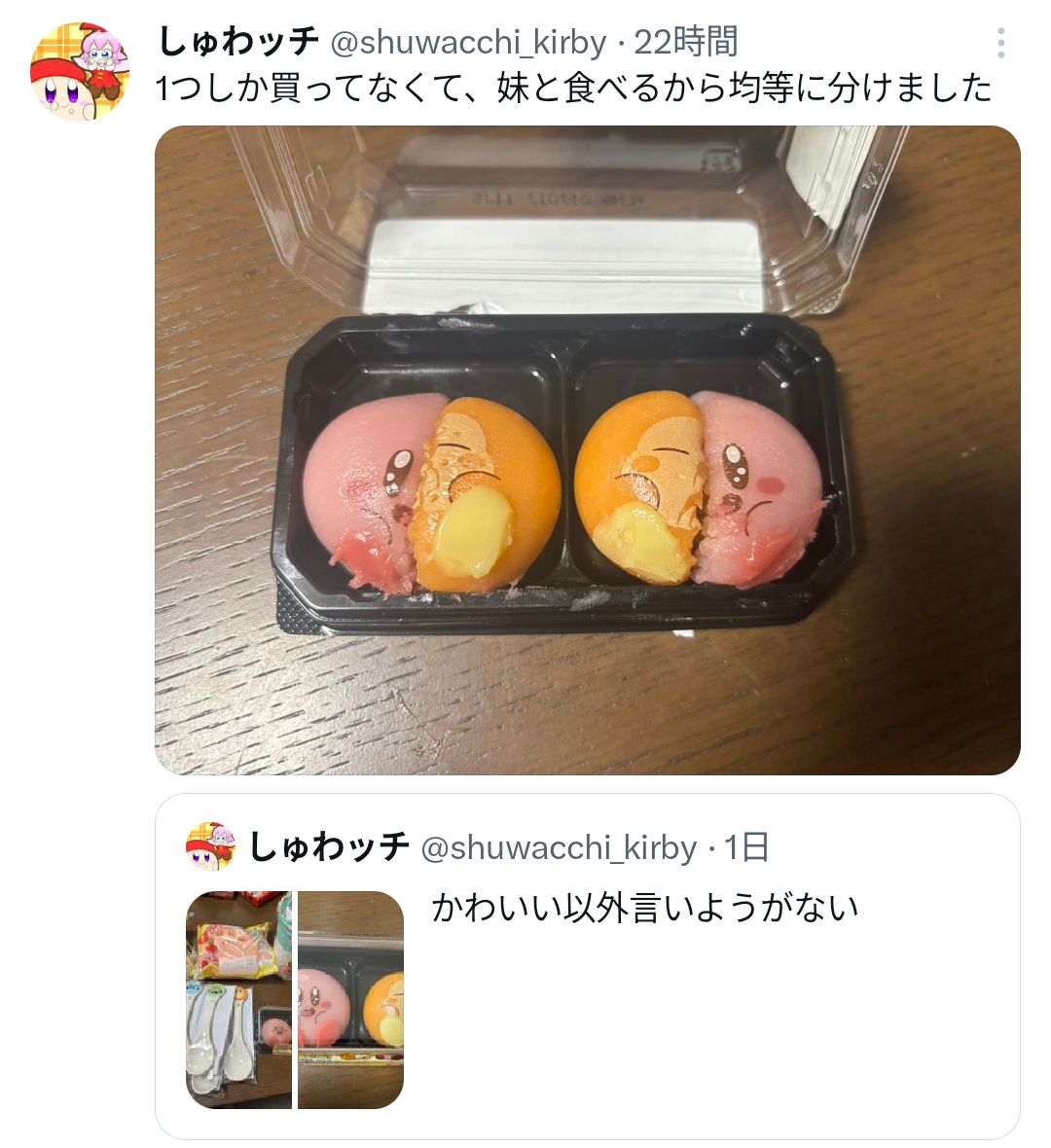This screenshot has height=1148, width=1051.
Task: View the split Kirby sweets photo fullscreen
Action: tap(587, 450)
